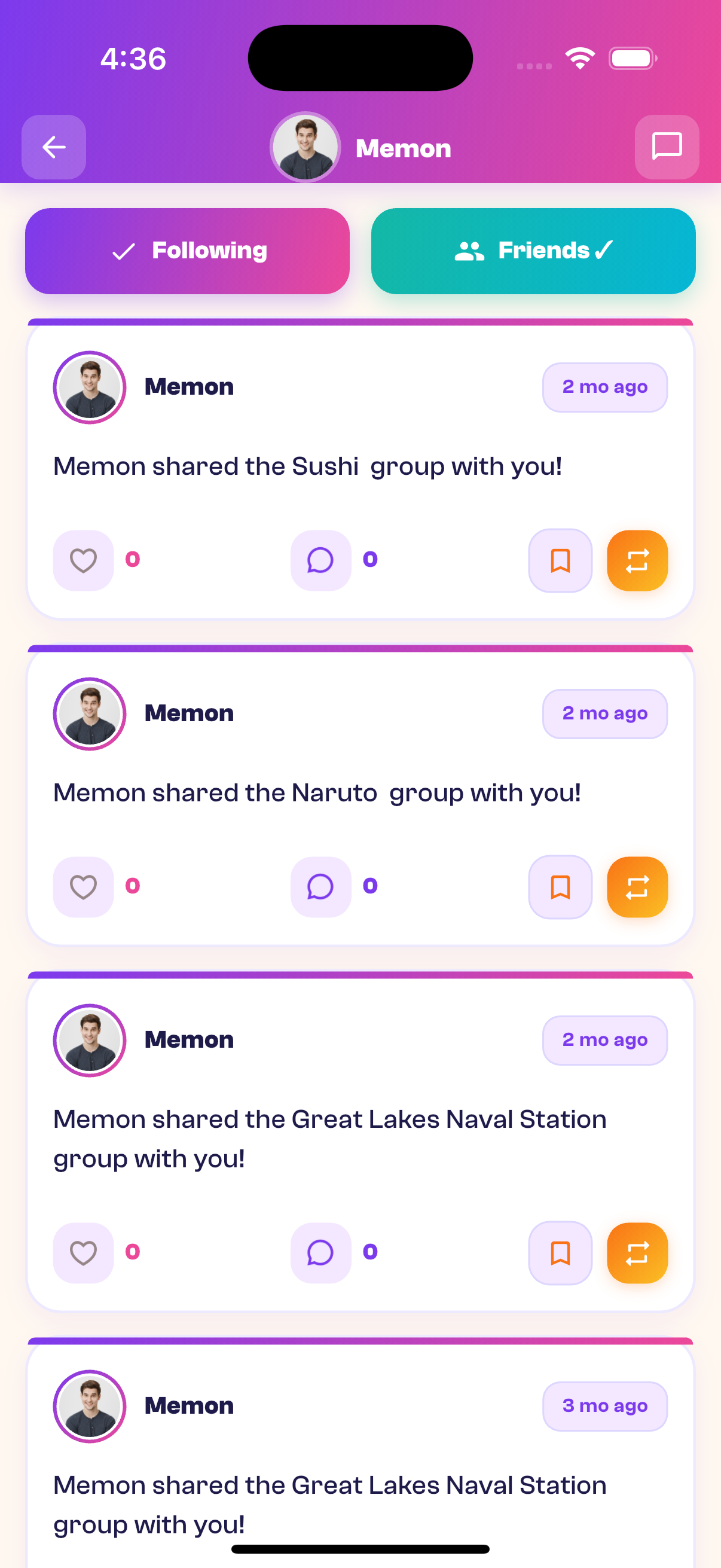Viewport: 721px width, 1568px height.
Task: Tap Memon's profile picture in header
Action: coord(305,147)
